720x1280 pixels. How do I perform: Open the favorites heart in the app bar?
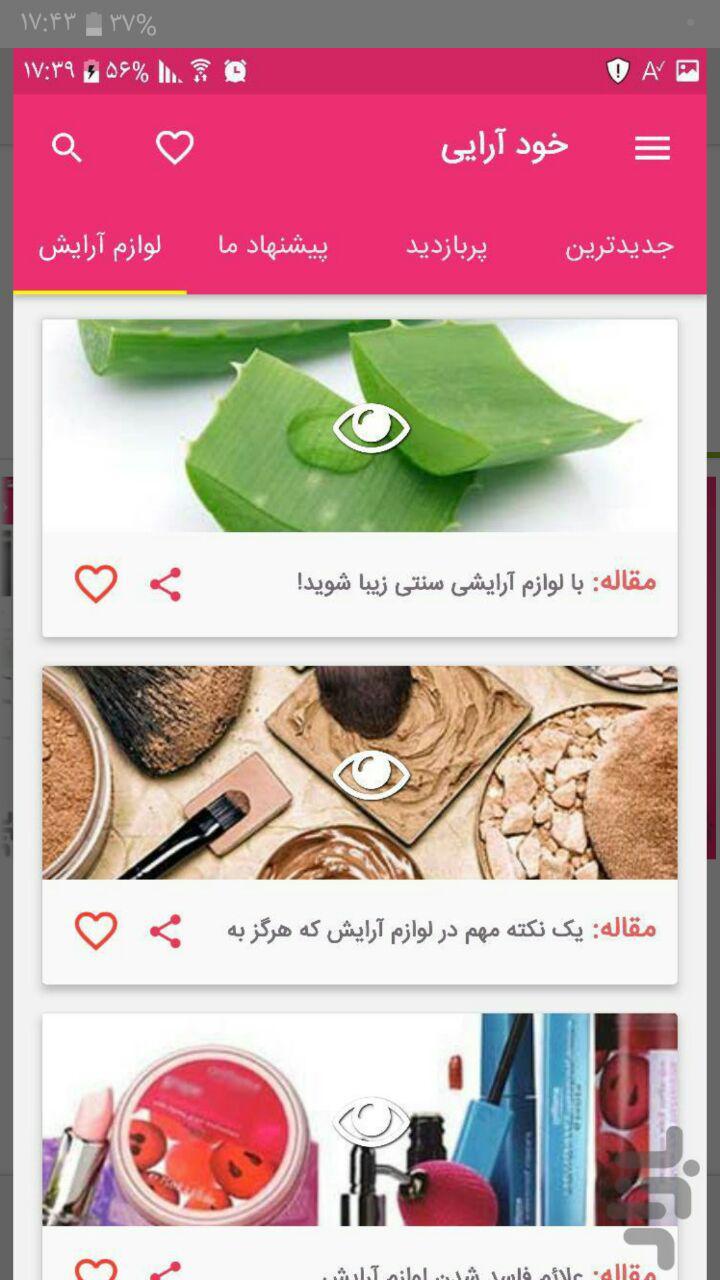[175, 148]
